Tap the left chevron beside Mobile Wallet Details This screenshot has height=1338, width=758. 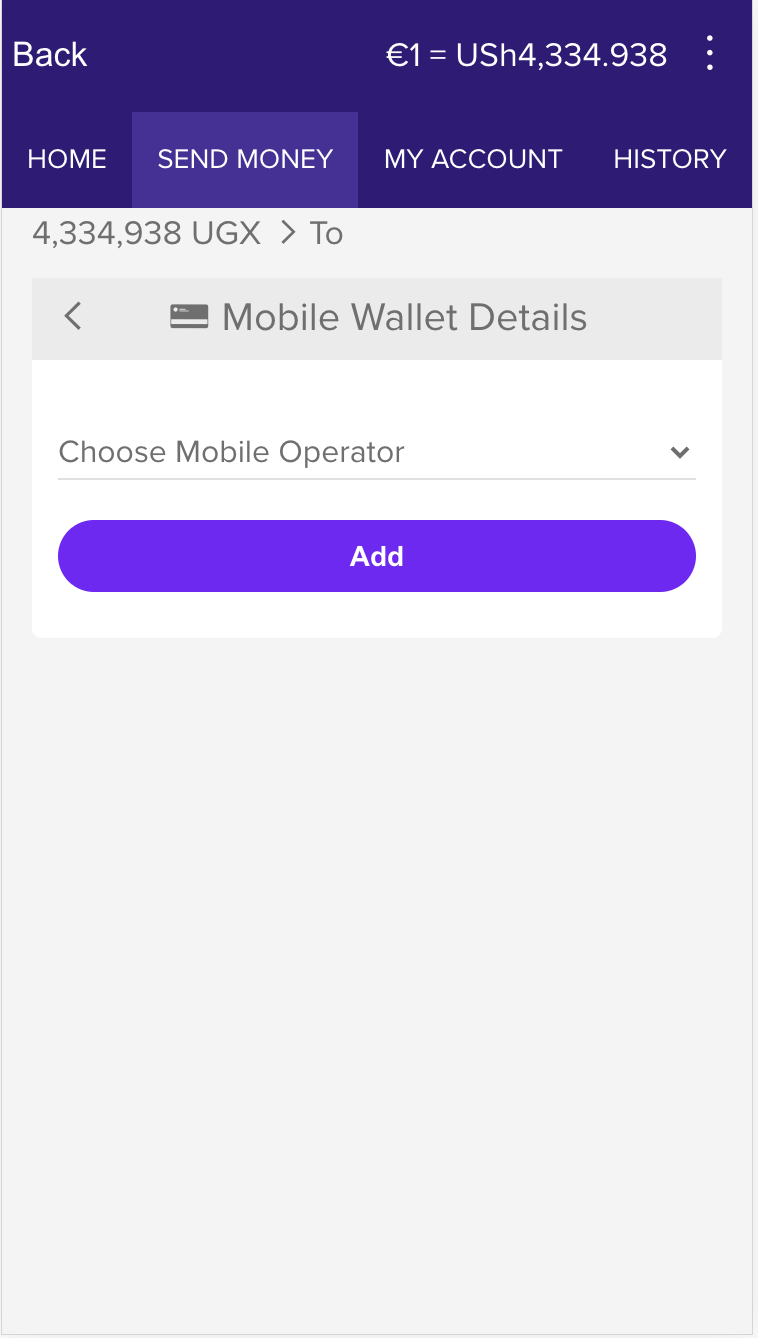[73, 317]
